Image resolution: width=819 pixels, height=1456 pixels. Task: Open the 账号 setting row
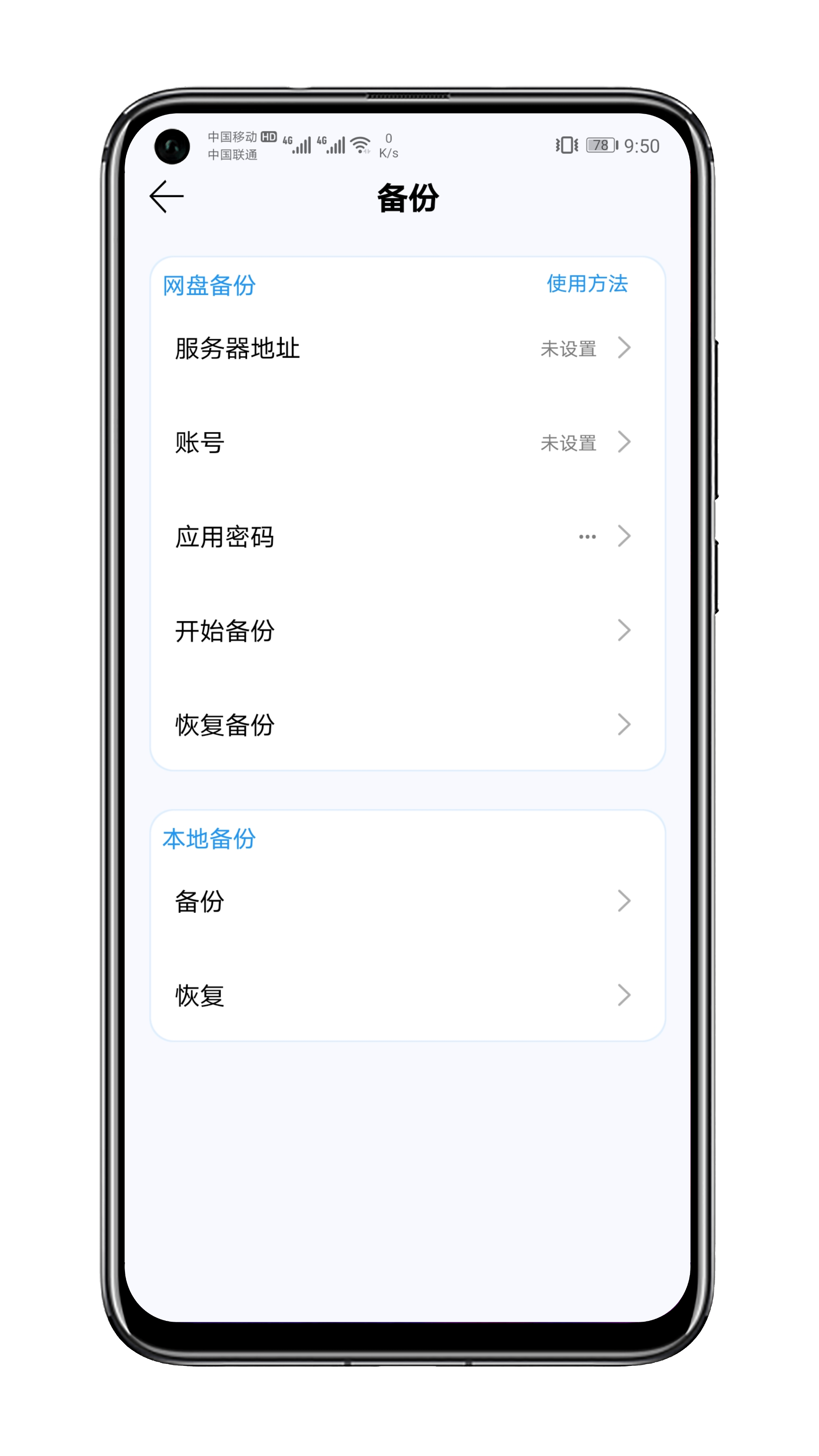point(407,442)
